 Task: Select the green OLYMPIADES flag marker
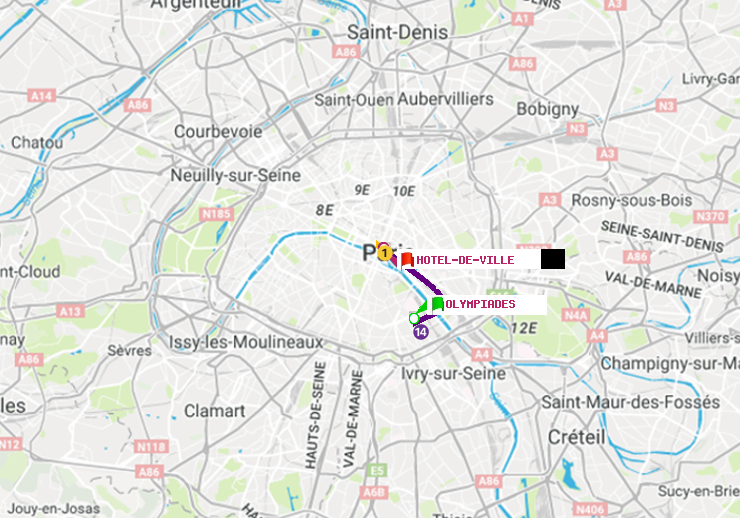(437, 304)
